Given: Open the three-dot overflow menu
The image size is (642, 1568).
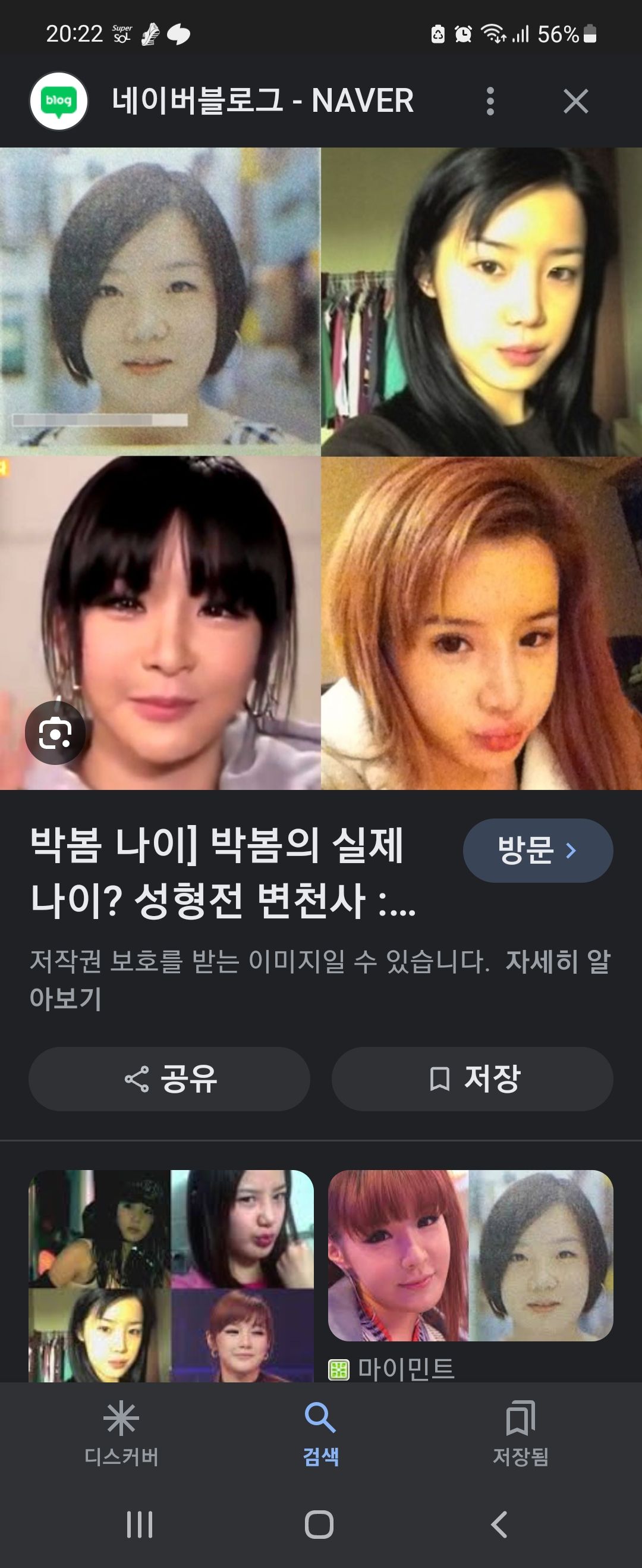Looking at the screenshot, I should (490, 101).
